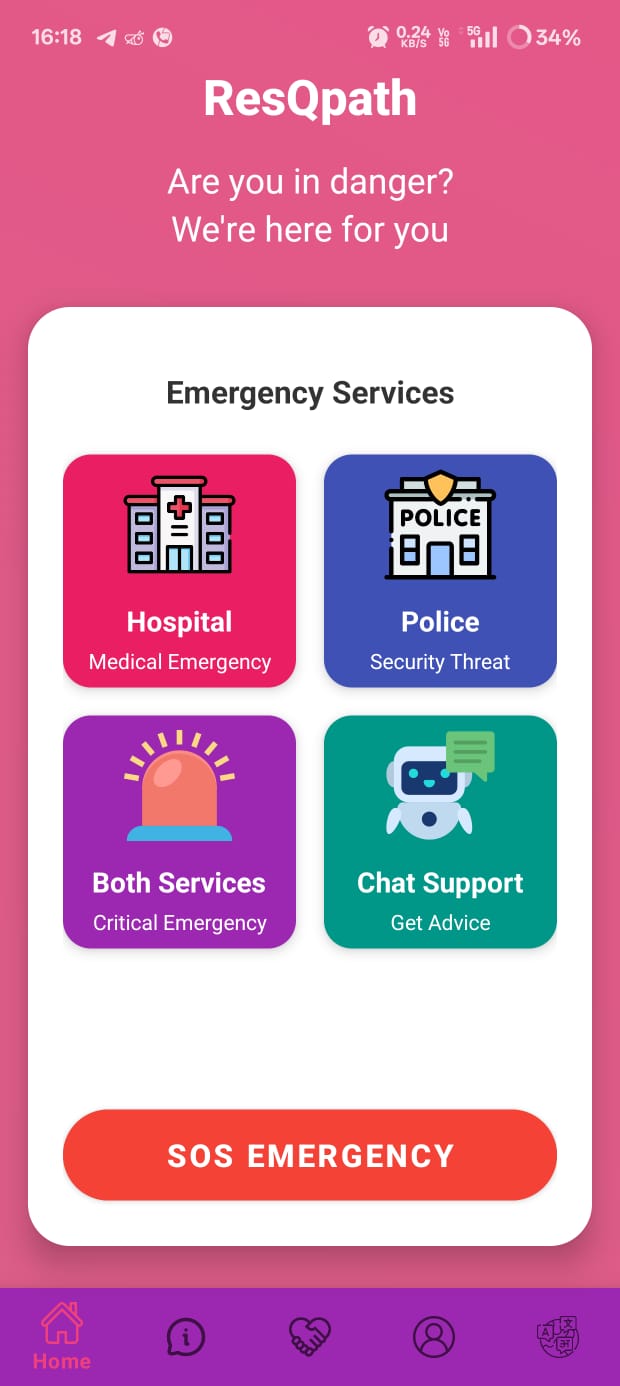This screenshot has width=620, height=1386.
Task: Open Chat Support for advice
Action: [x=440, y=831]
